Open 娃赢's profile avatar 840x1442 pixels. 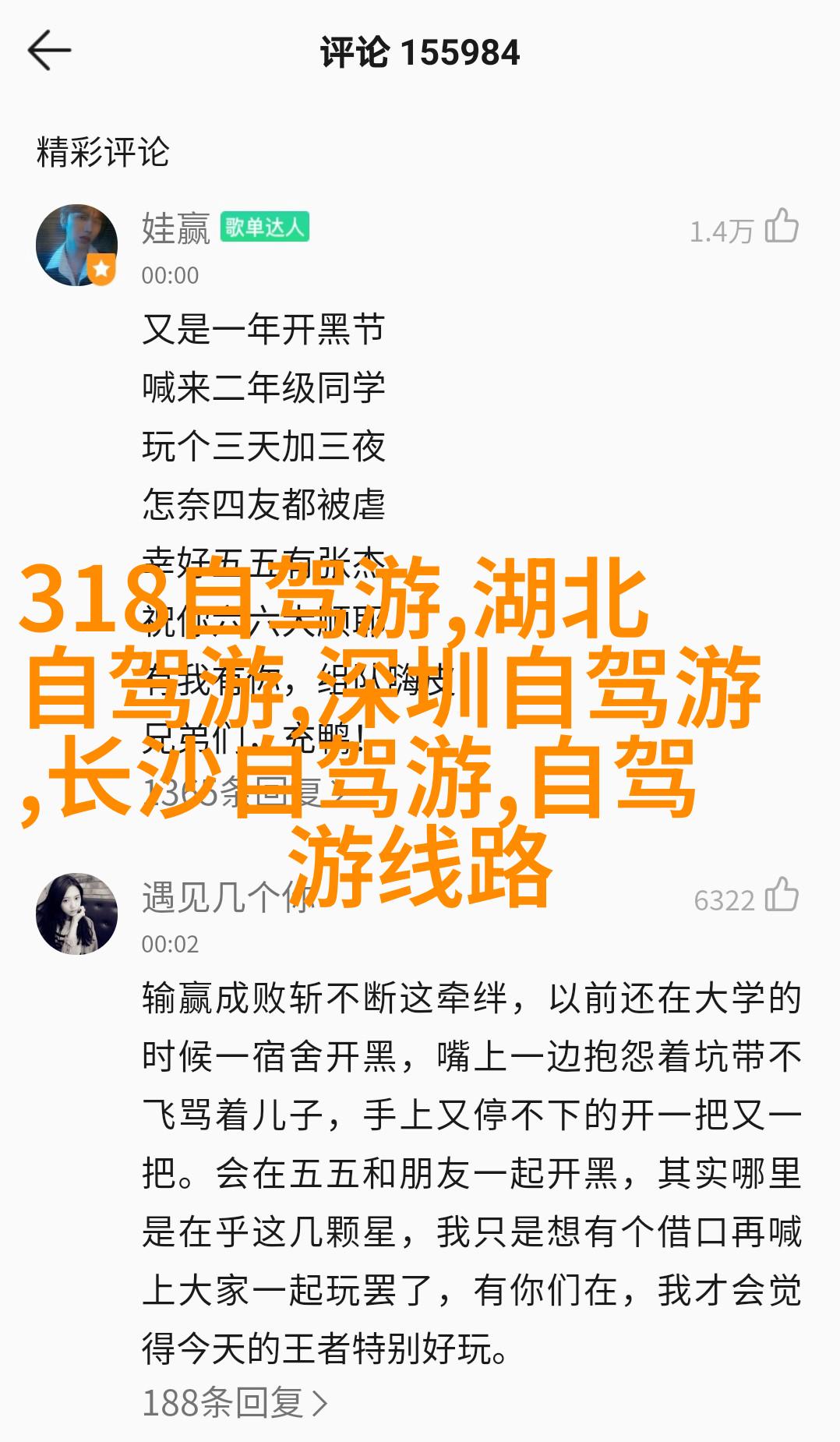pyautogui.click(x=76, y=245)
